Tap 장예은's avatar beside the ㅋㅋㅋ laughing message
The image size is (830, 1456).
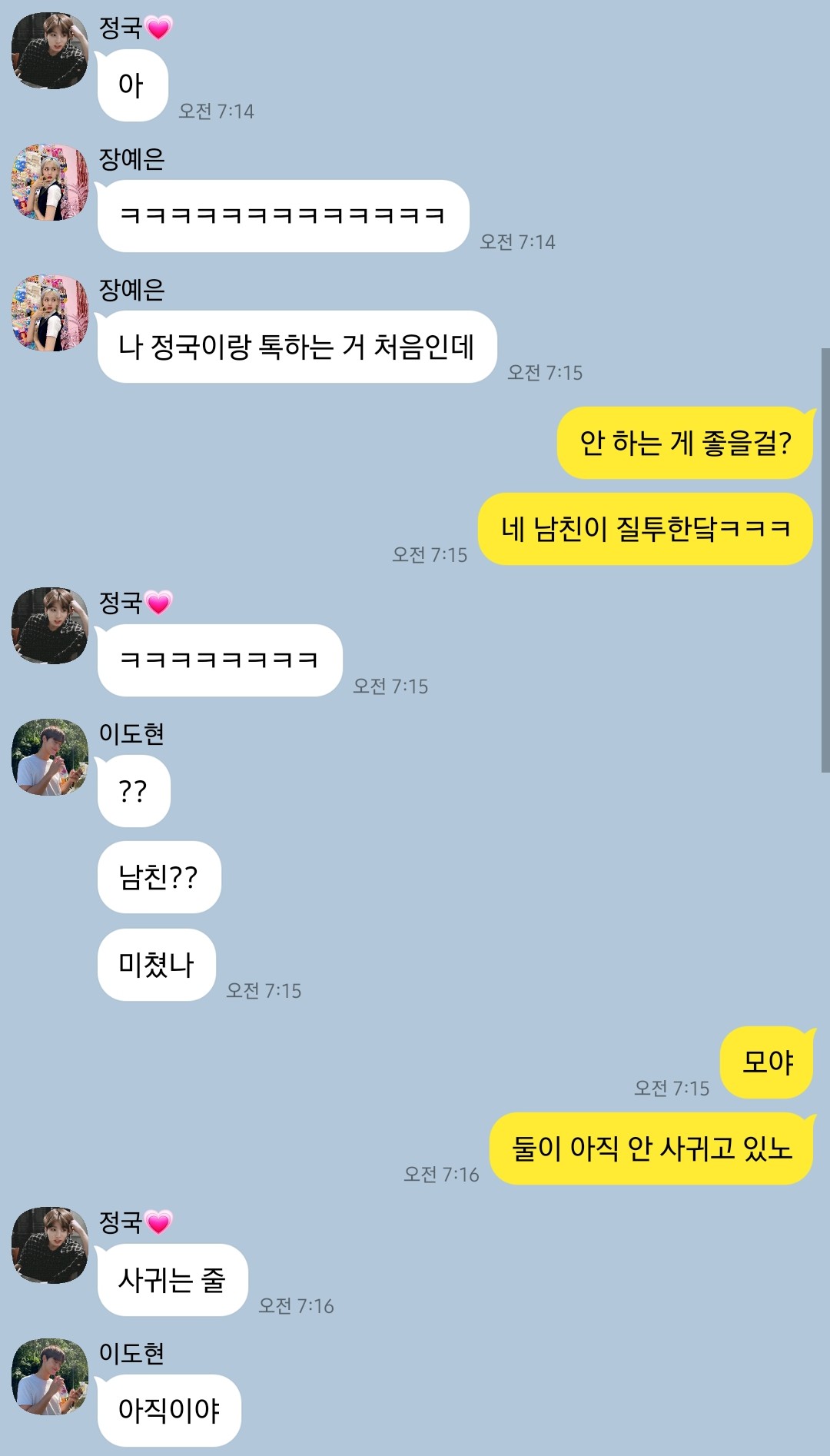coord(50,182)
